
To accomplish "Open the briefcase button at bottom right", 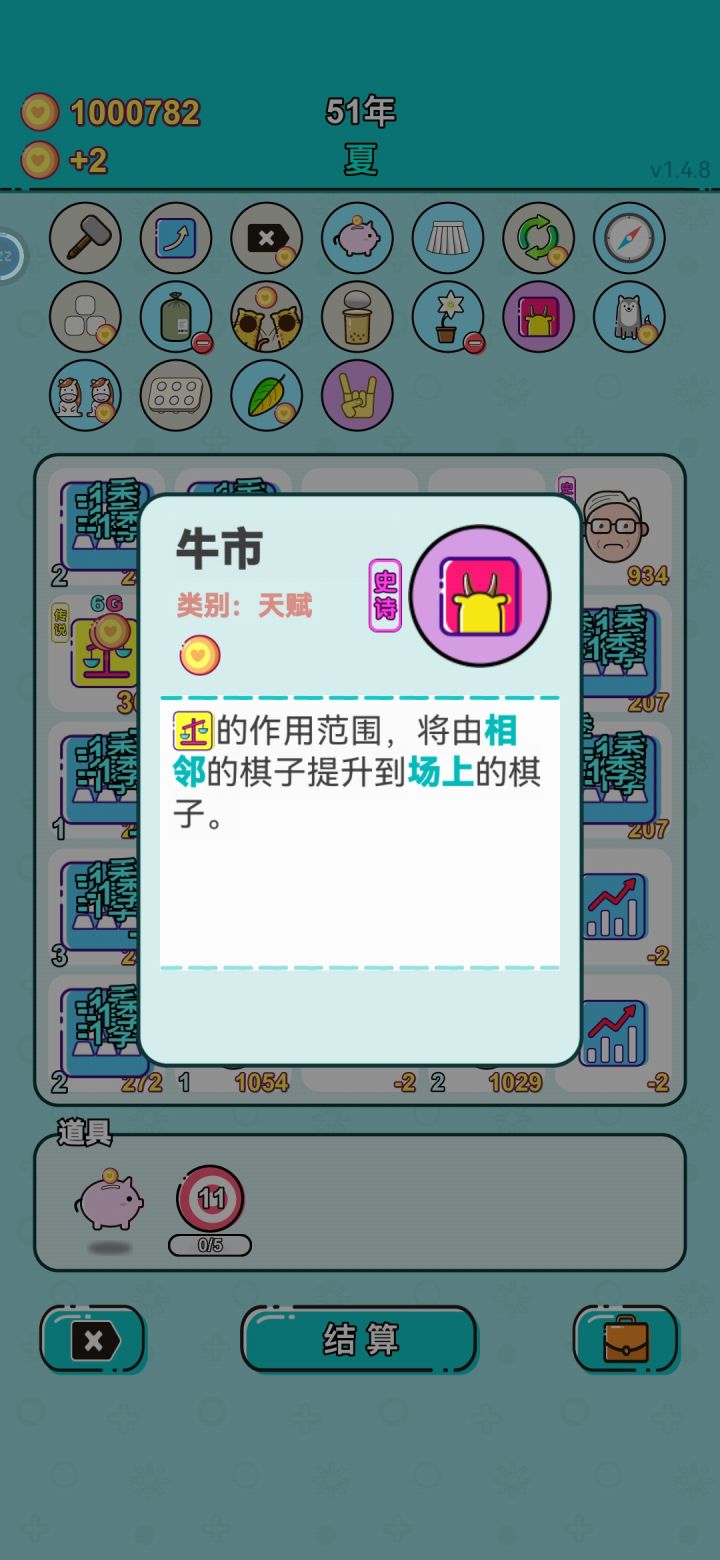I will click(627, 1340).
